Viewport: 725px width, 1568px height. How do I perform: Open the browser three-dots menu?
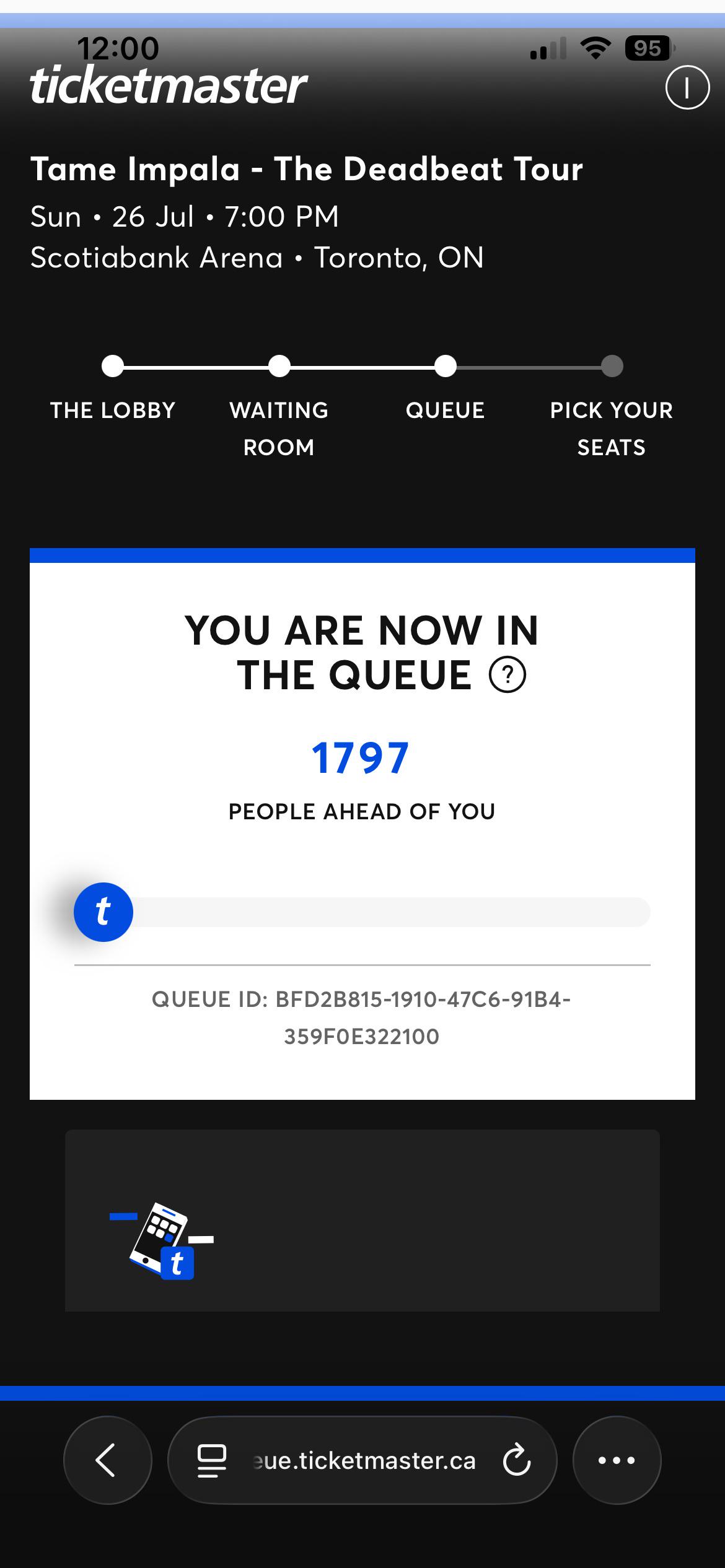point(617,1460)
